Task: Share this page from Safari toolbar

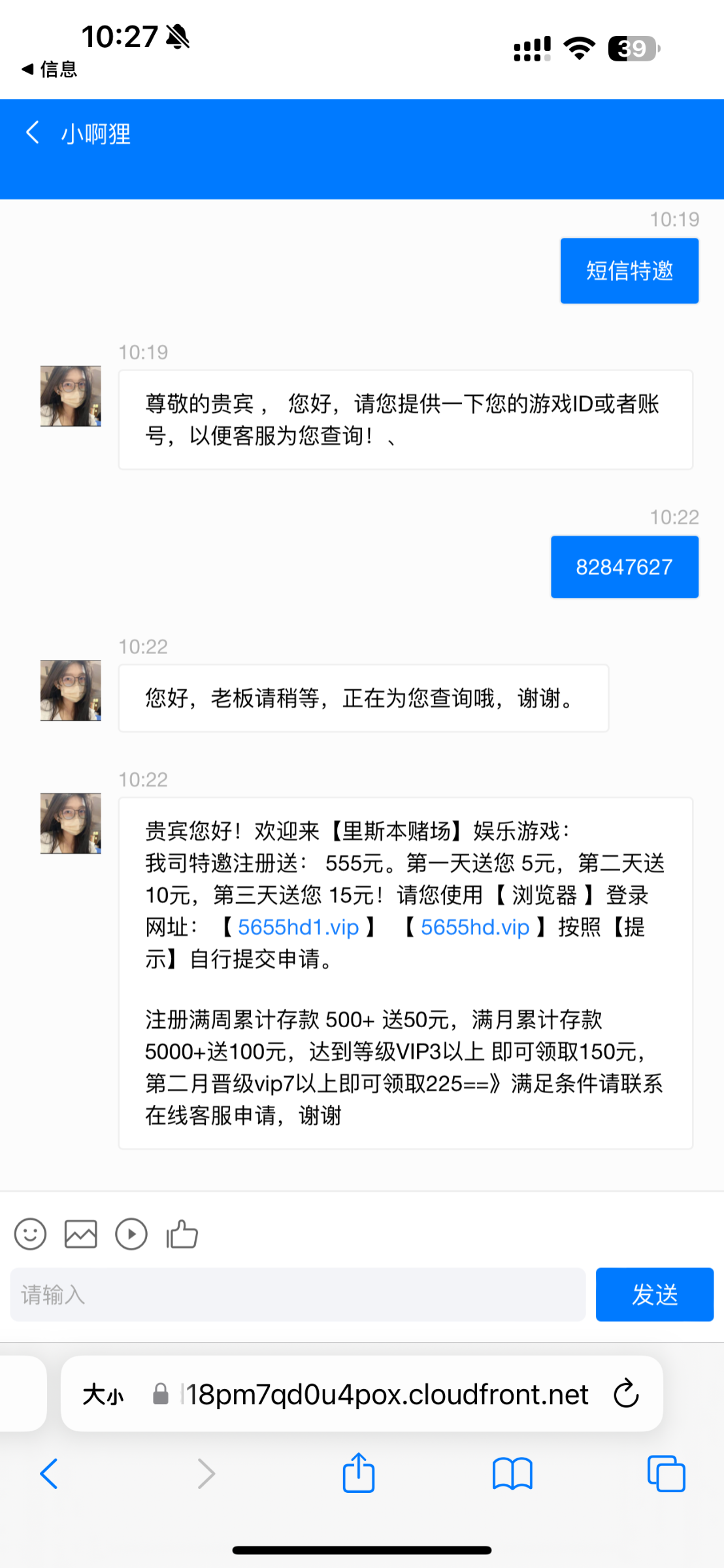Action: [x=359, y=1473]
